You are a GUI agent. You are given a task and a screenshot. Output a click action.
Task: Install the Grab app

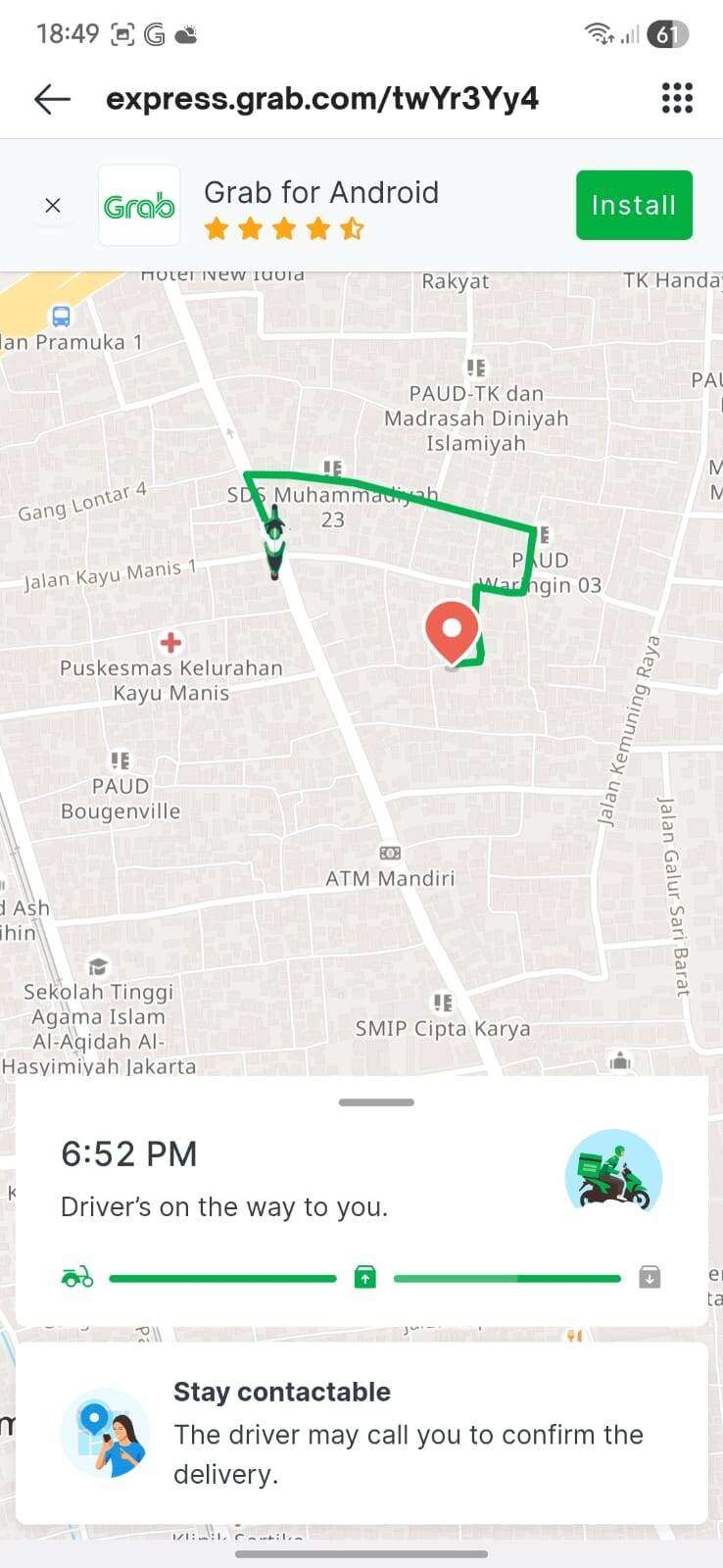point(633,205)
